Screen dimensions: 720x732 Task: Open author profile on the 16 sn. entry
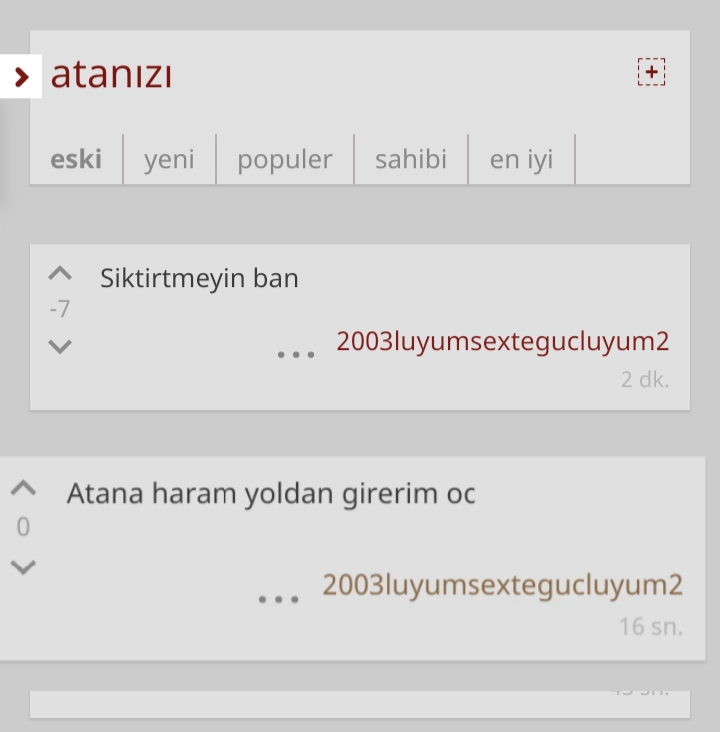coord(502,585)
